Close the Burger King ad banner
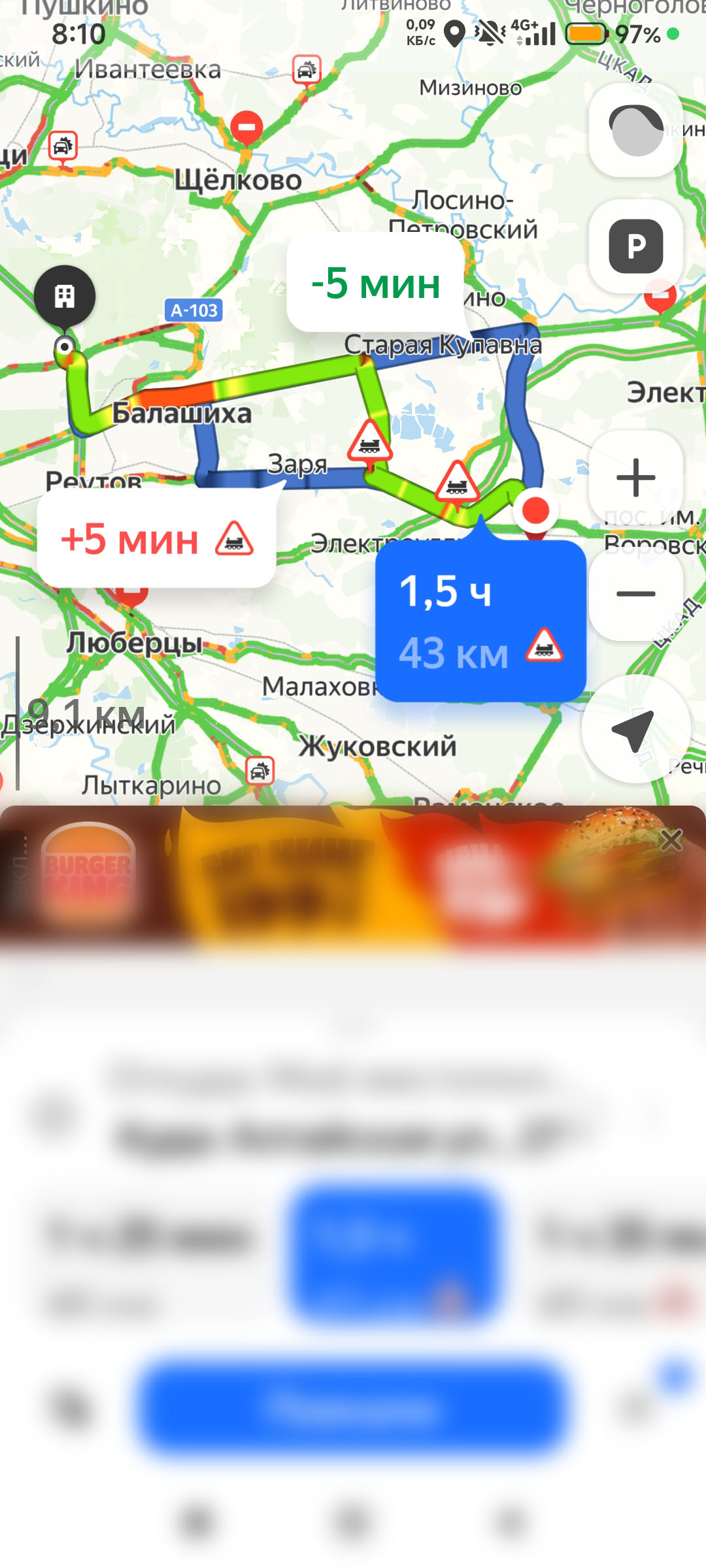The width and height of the screenshot is (706, 1568). coord(671,840)
